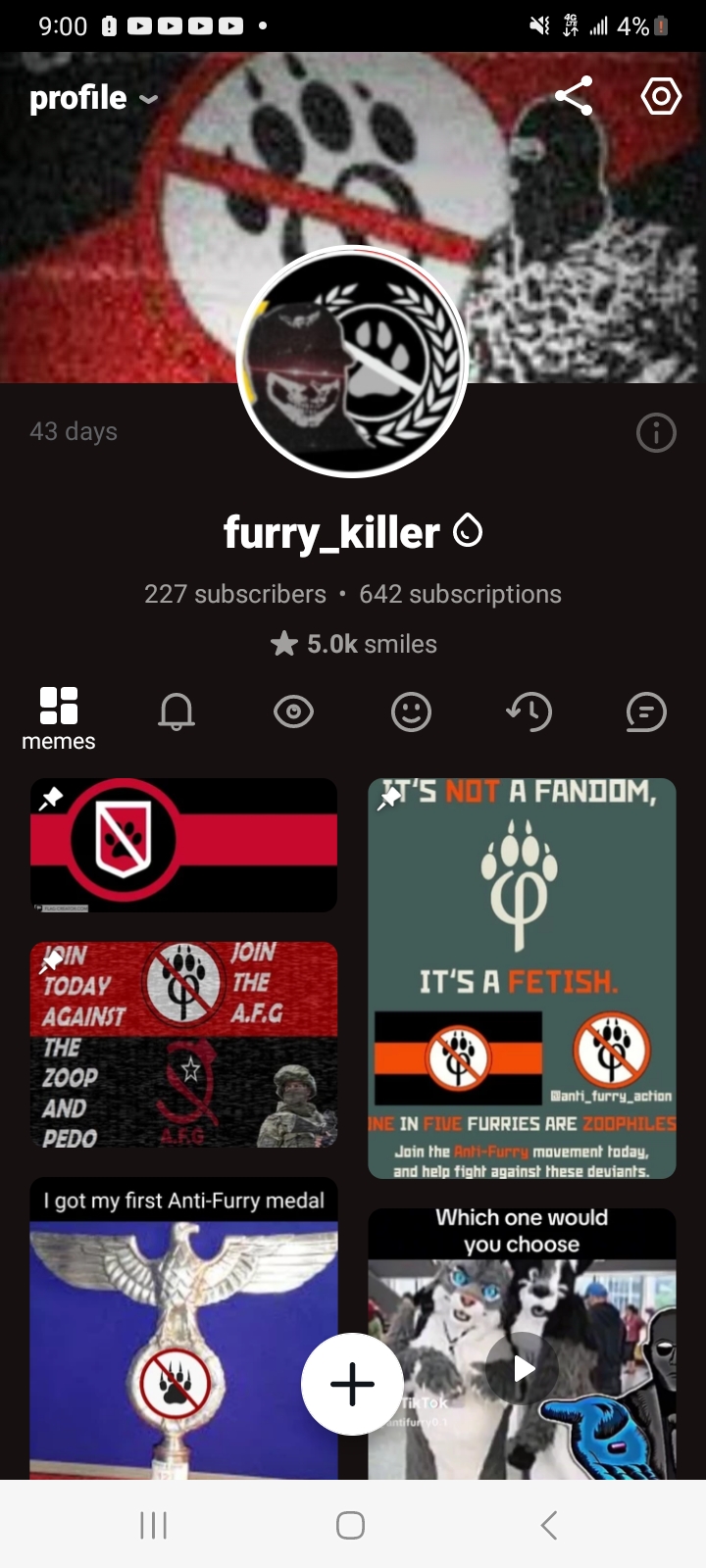
Task: Tap the plus button to add a meme
Action: click(x=352, y=1384)
